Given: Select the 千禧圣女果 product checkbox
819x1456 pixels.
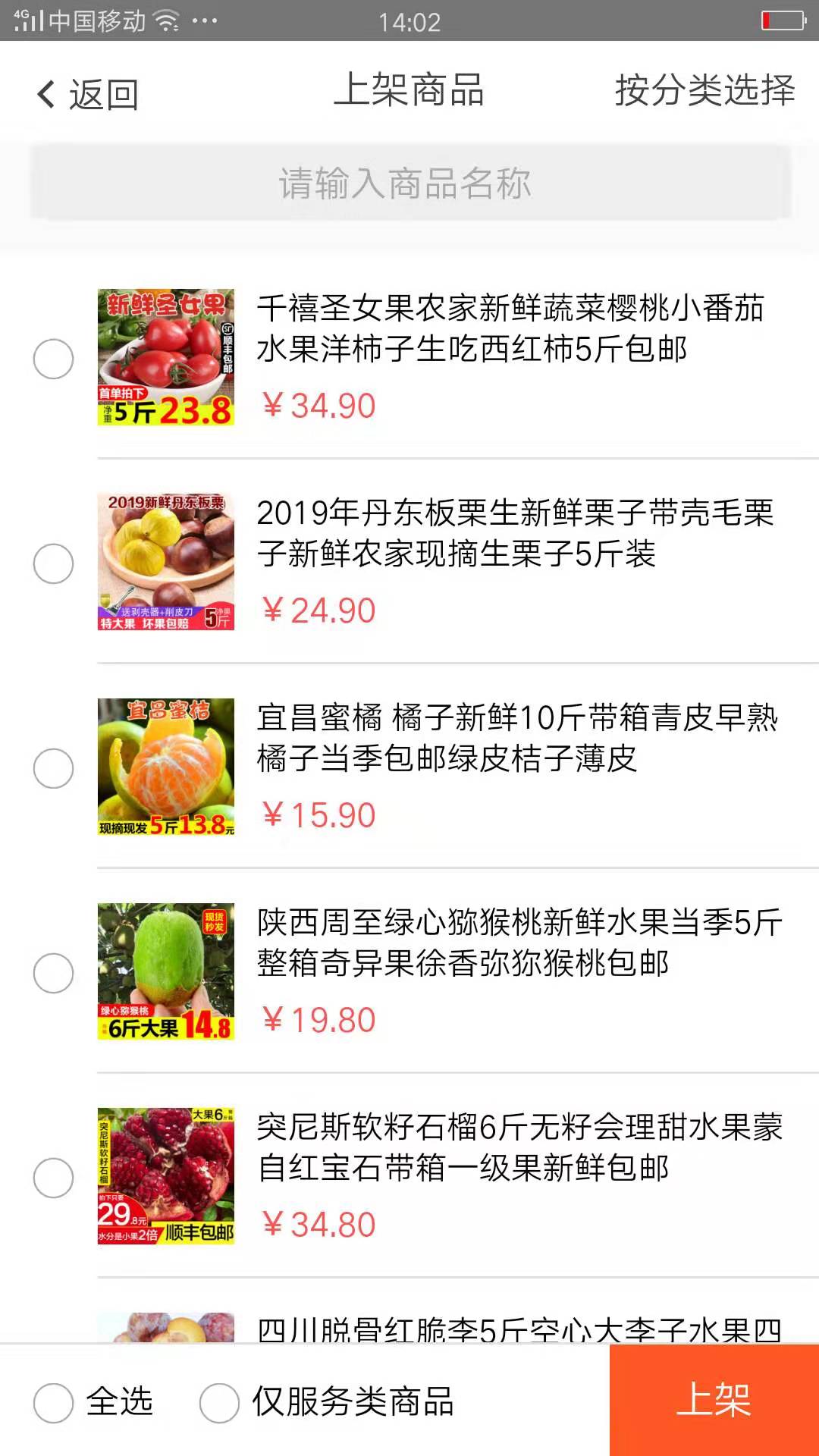Looking at the screenshot, I should tap(53, 359).
